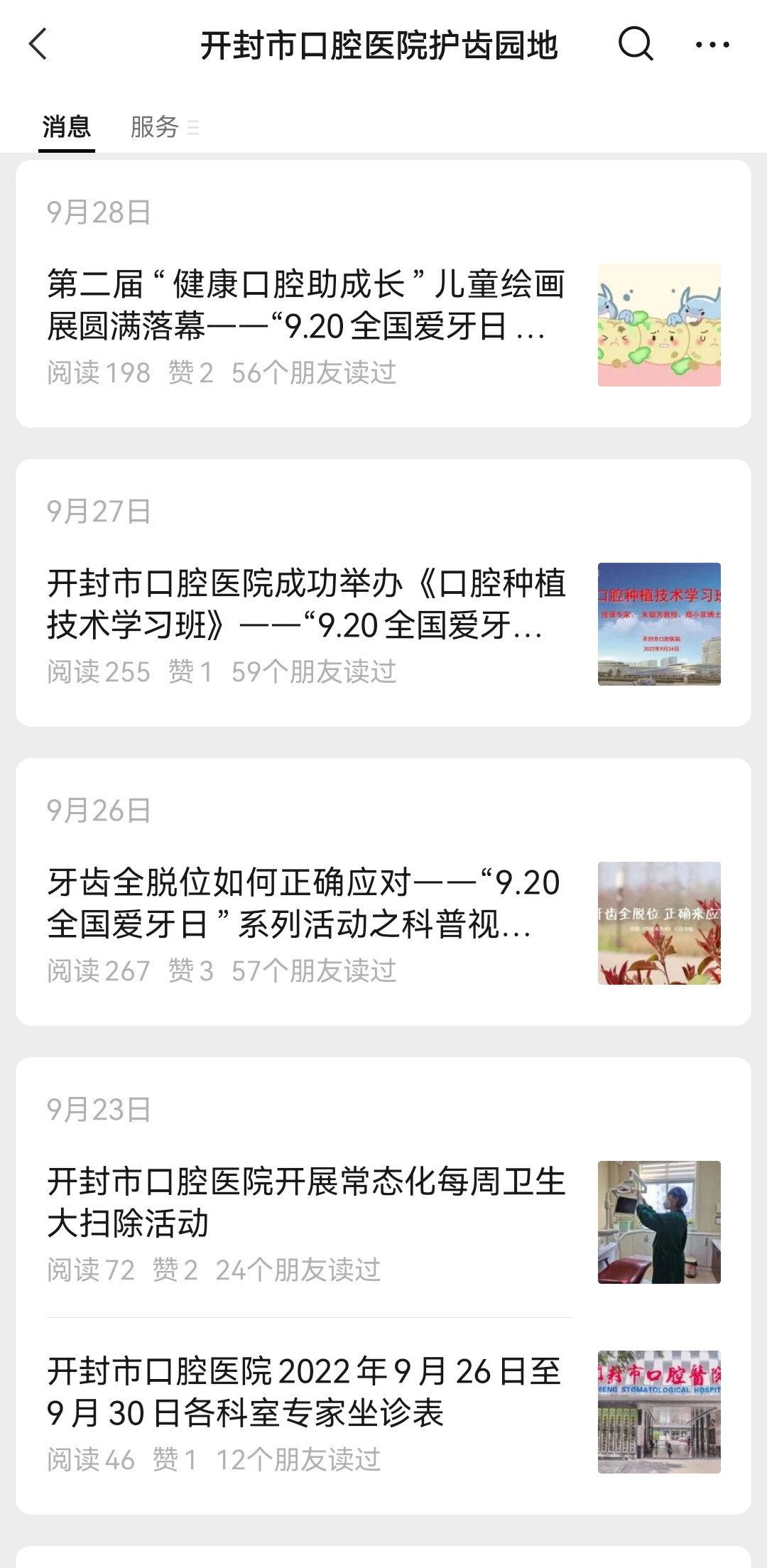Viewport: 767px width, 1568px height.
Task: Open the 常态化每周卫生大扫除活动 article
Action: click(307, 1203)
